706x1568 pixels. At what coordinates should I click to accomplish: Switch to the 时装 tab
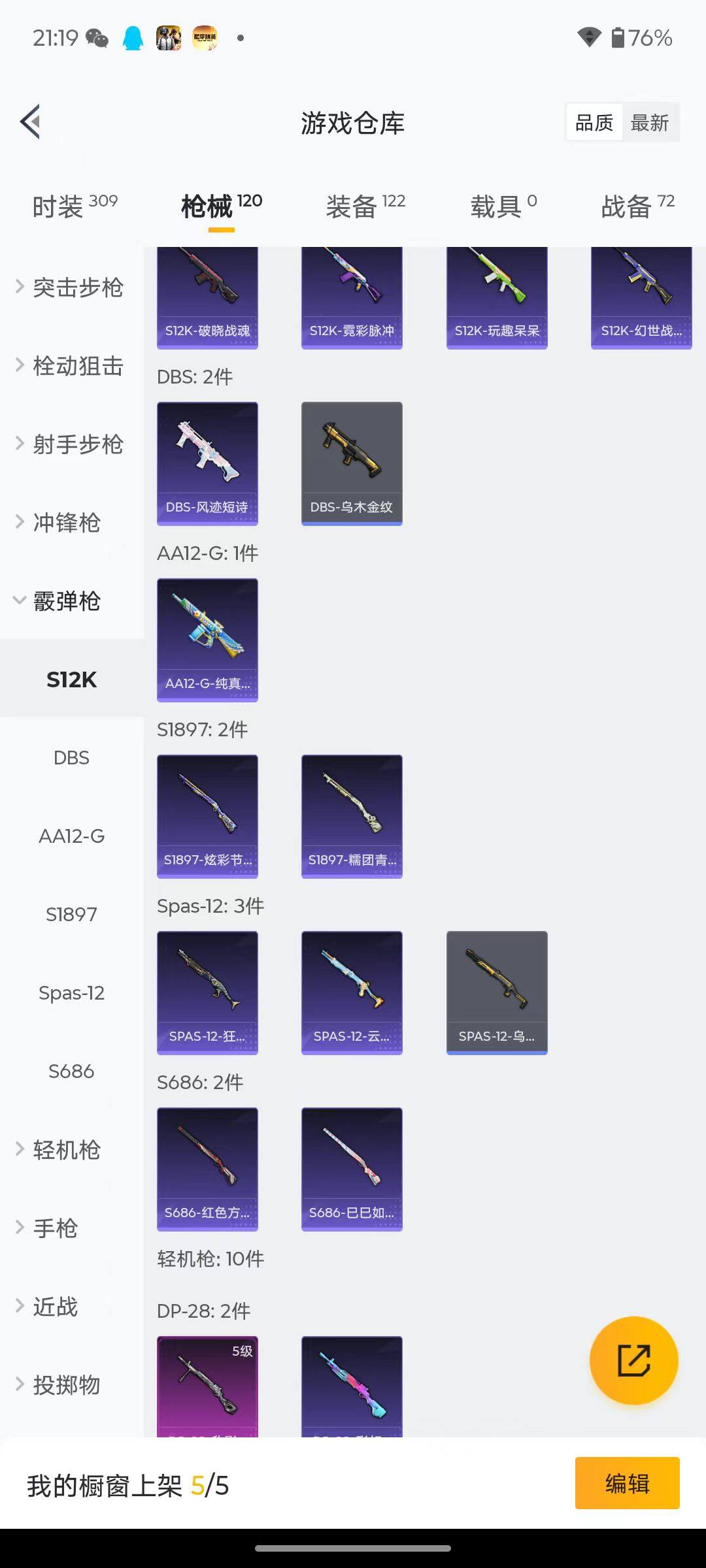click(75, 206)
